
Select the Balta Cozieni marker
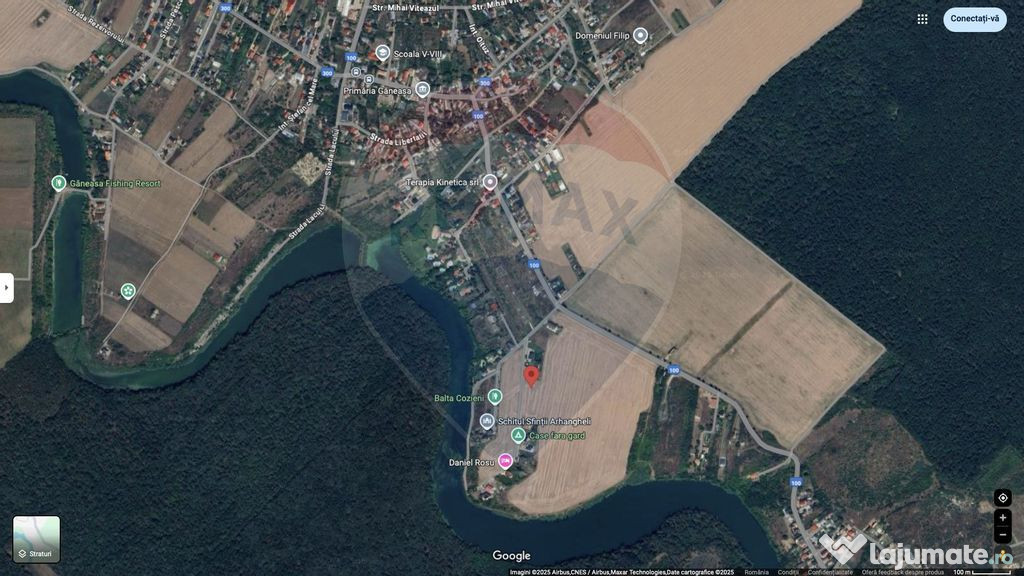pos(494,397)
